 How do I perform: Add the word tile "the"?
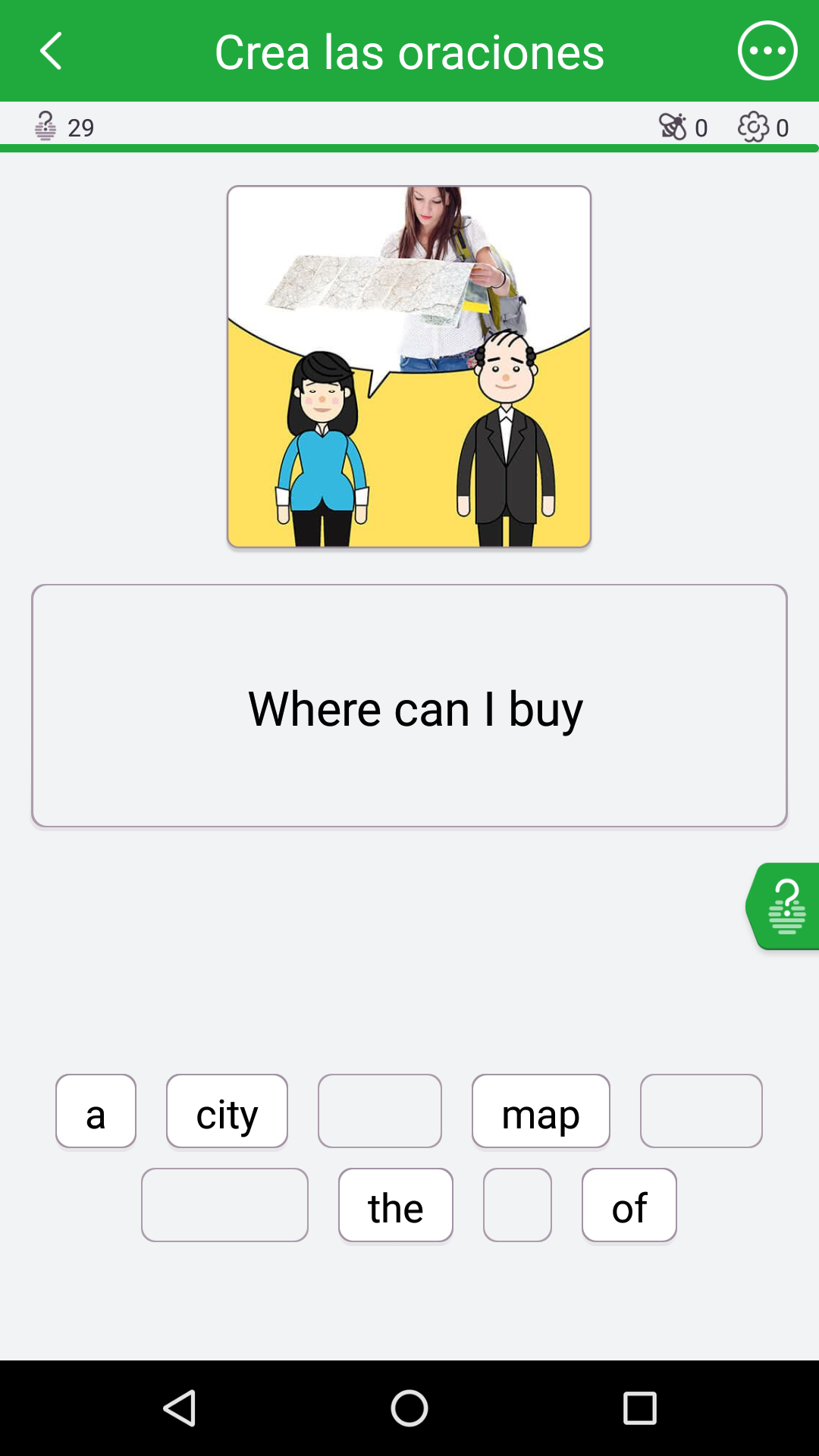click(396, 1205)
